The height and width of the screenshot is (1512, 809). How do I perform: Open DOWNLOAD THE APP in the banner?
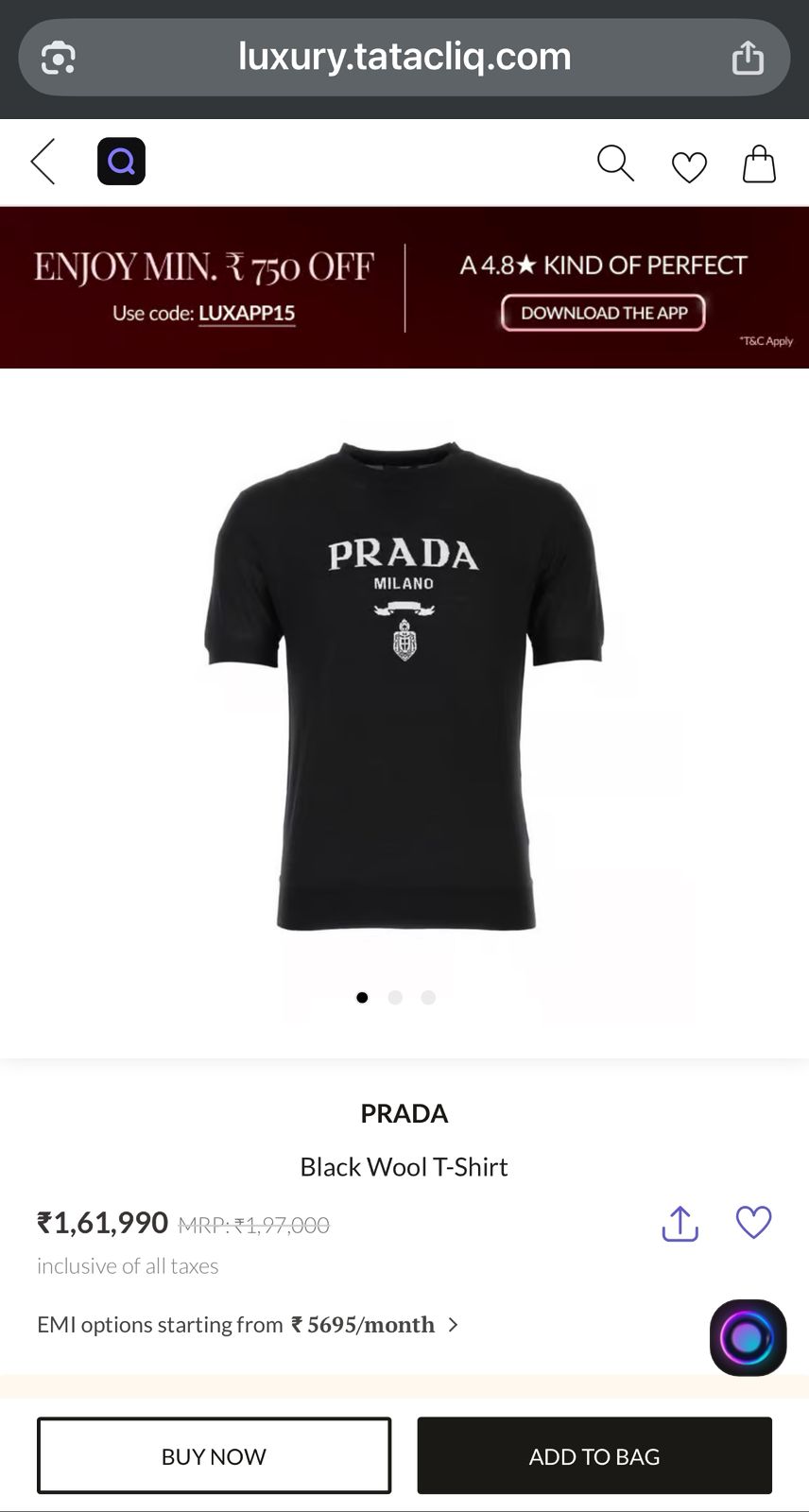click(x=602, y=313)
